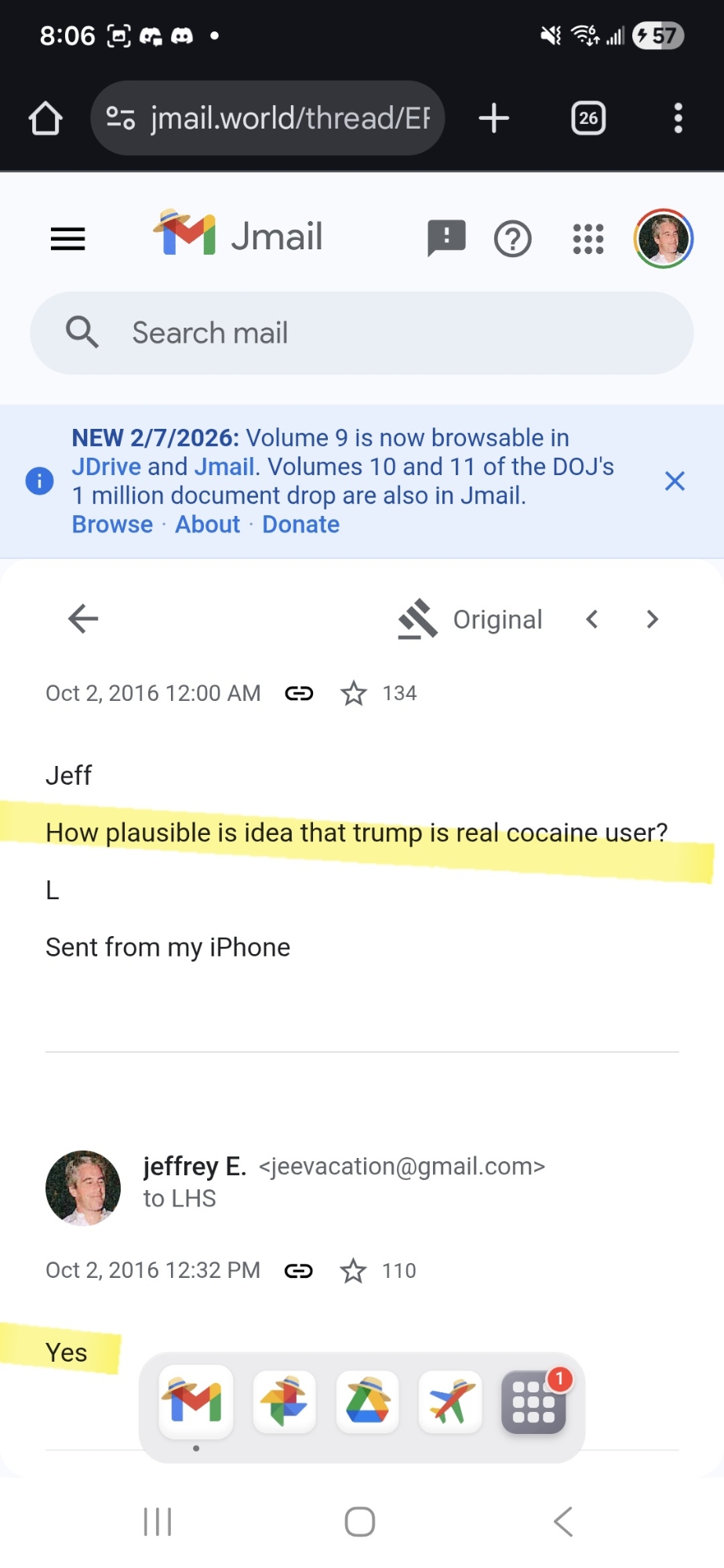The image size is (724, 1568).
Task: Tap the Search mail field
Action: point(361,333)
